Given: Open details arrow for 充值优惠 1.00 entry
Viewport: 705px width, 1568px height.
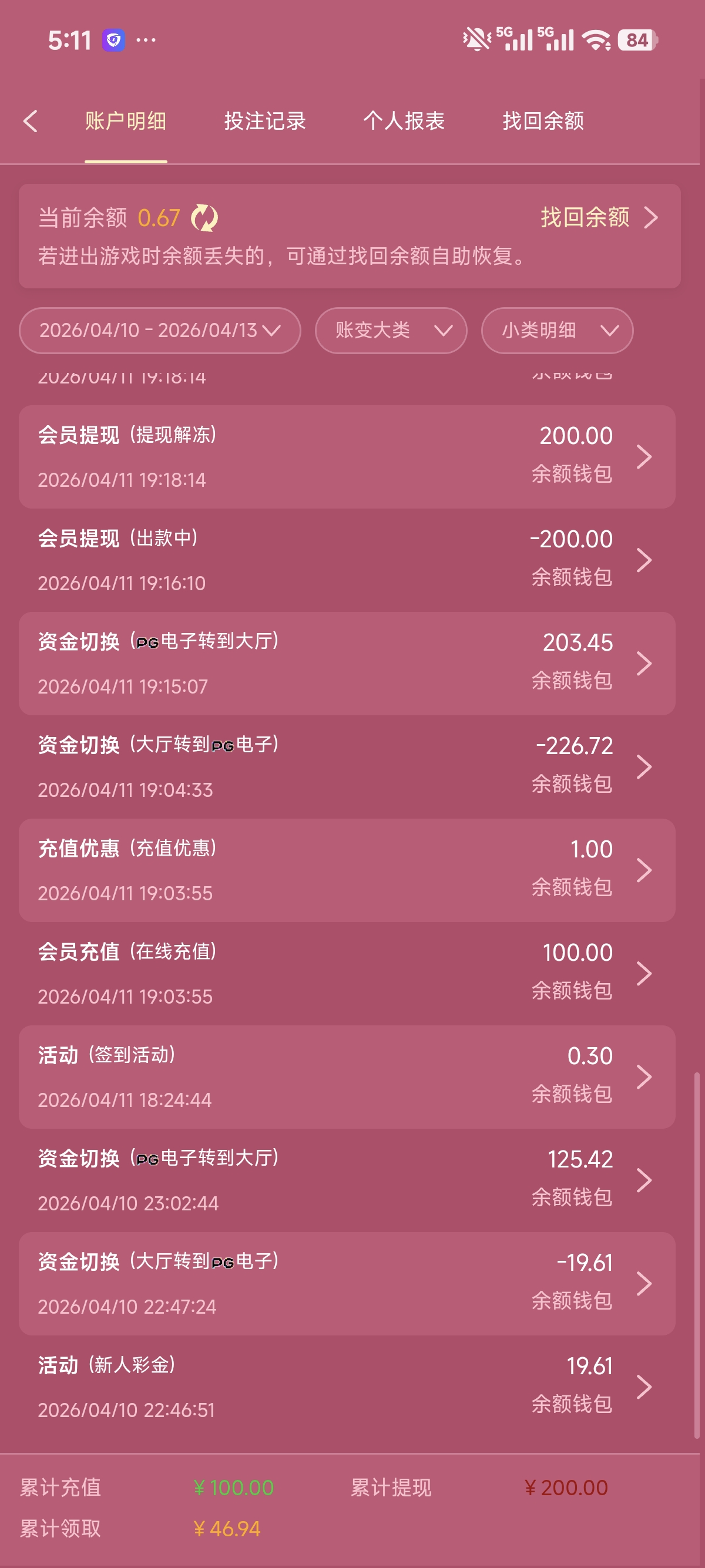Looking at the screenshot, I should click(644, 869).
